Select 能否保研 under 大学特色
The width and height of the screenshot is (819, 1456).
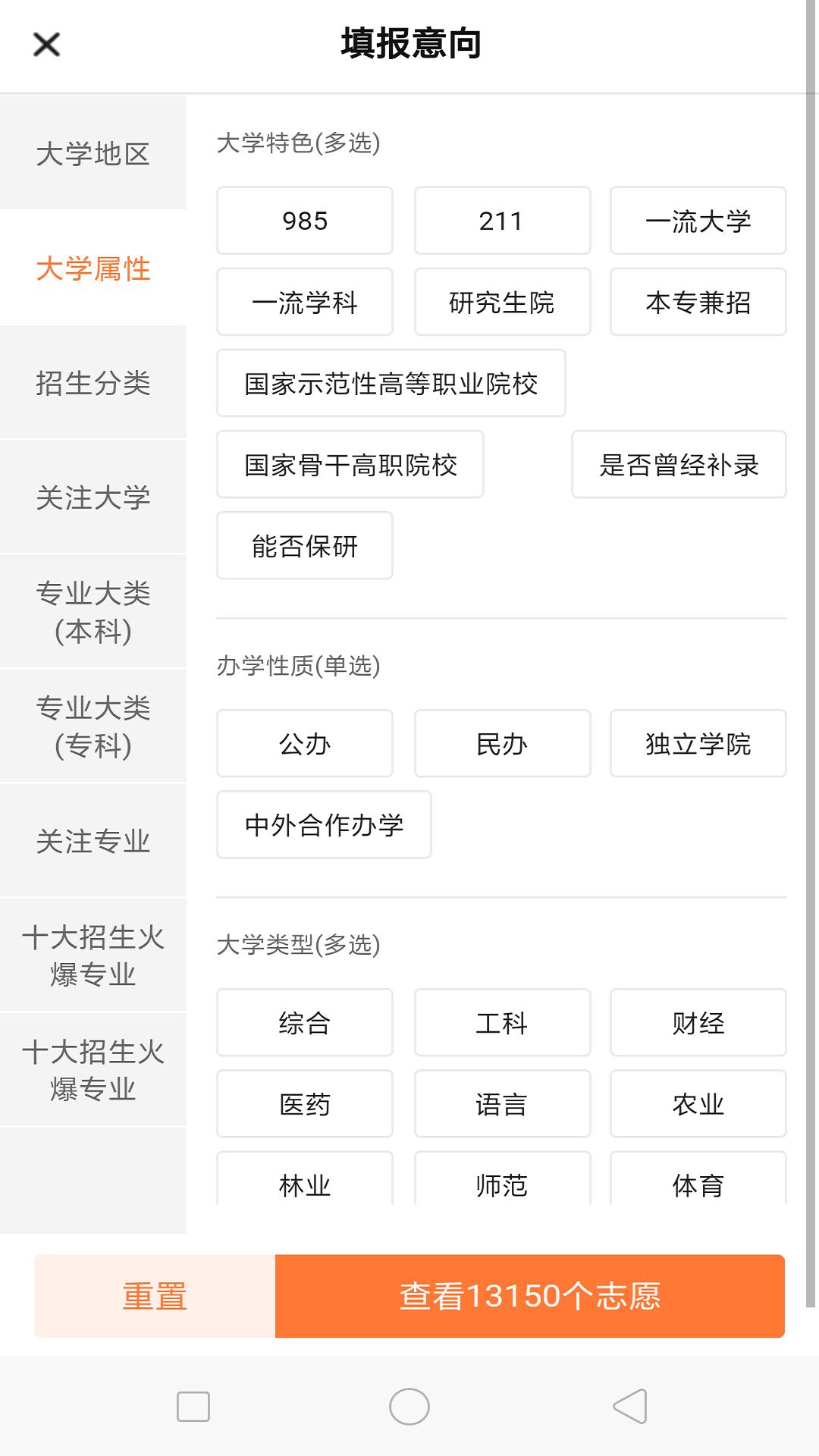click(x=304, y=545)
